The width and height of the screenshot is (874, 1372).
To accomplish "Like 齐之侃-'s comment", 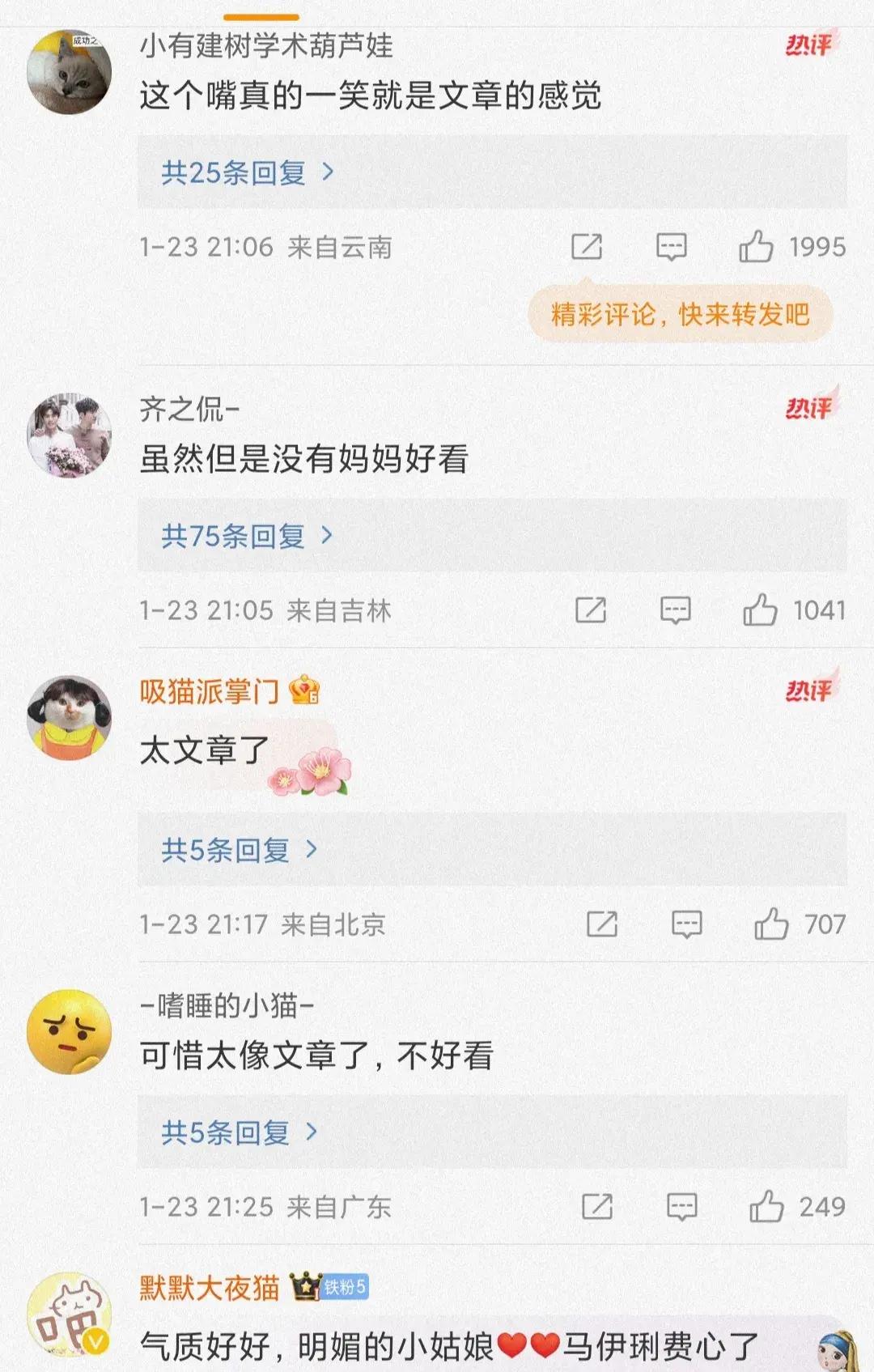I will (760, 610).
